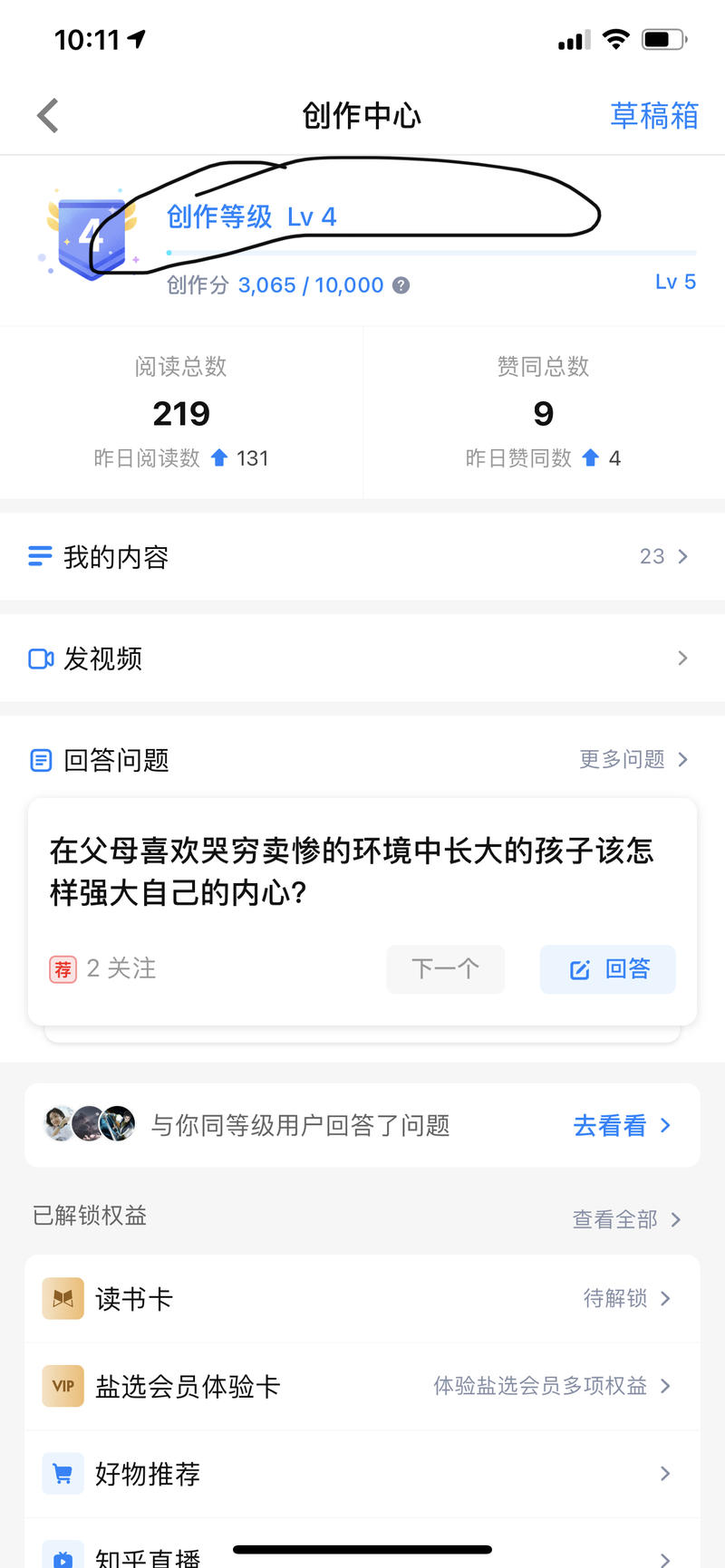Click the 知乎直播 live streaming icon
The width and height of the screenshot is (725, 1568).
[63, 1555]
